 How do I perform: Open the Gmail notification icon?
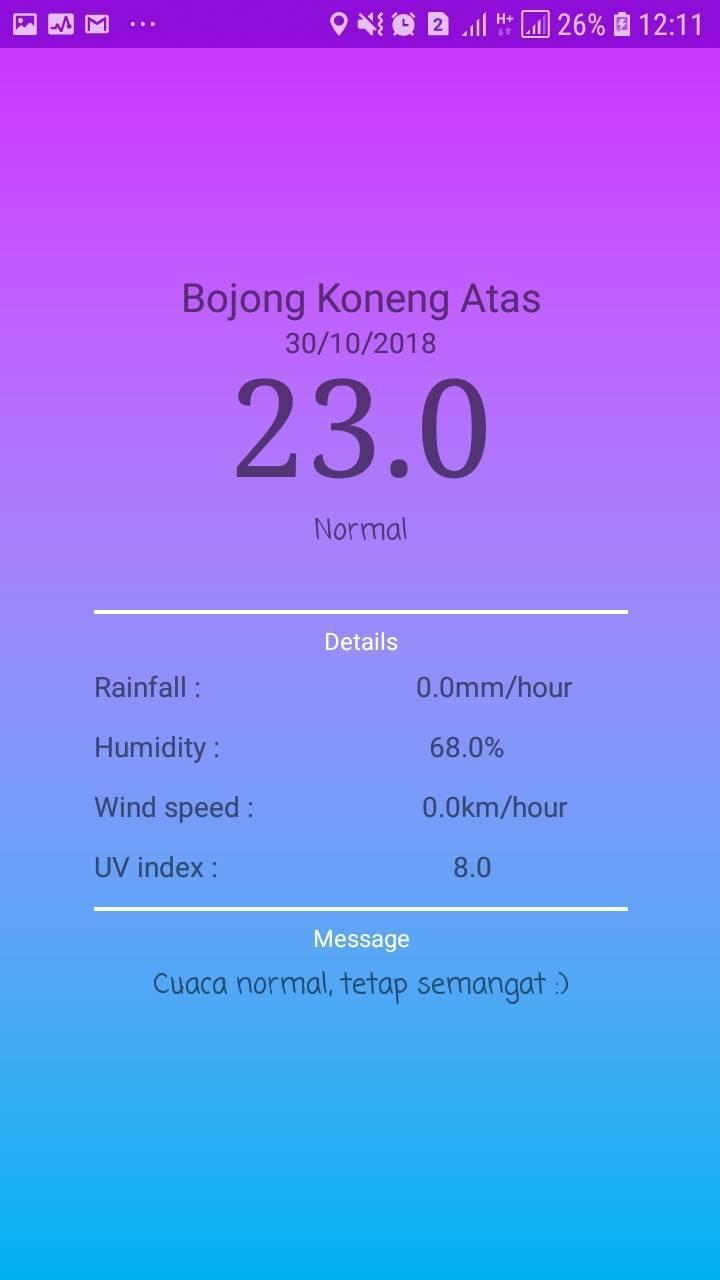[96, 22]
